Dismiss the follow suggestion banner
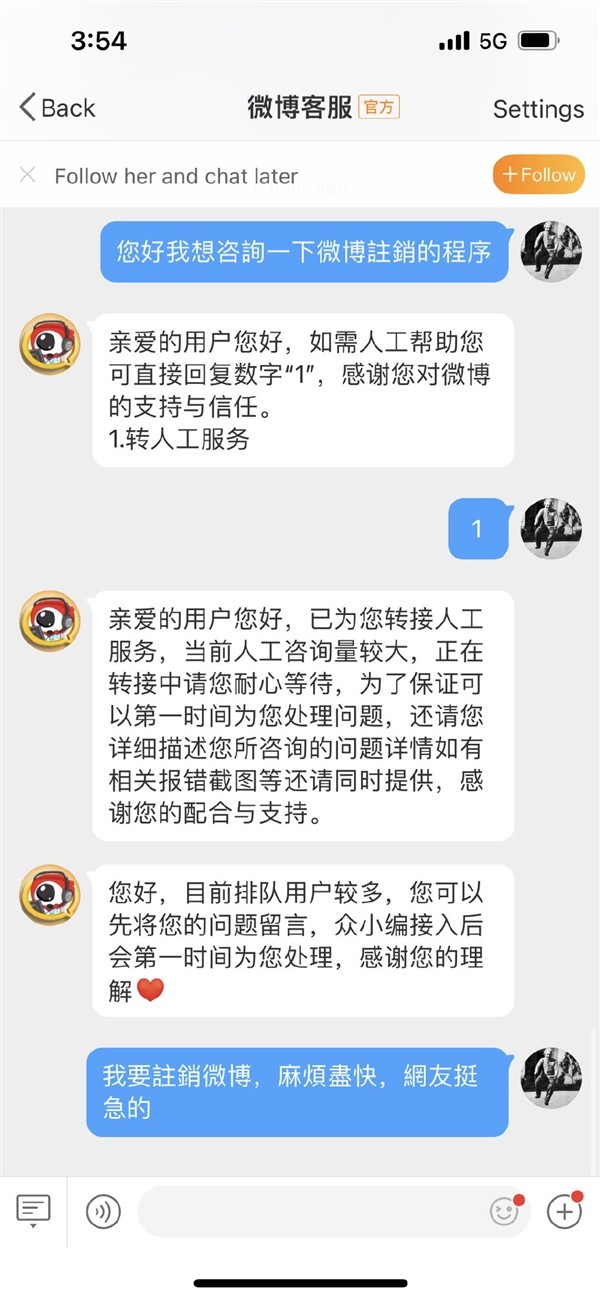 [27, 175]
